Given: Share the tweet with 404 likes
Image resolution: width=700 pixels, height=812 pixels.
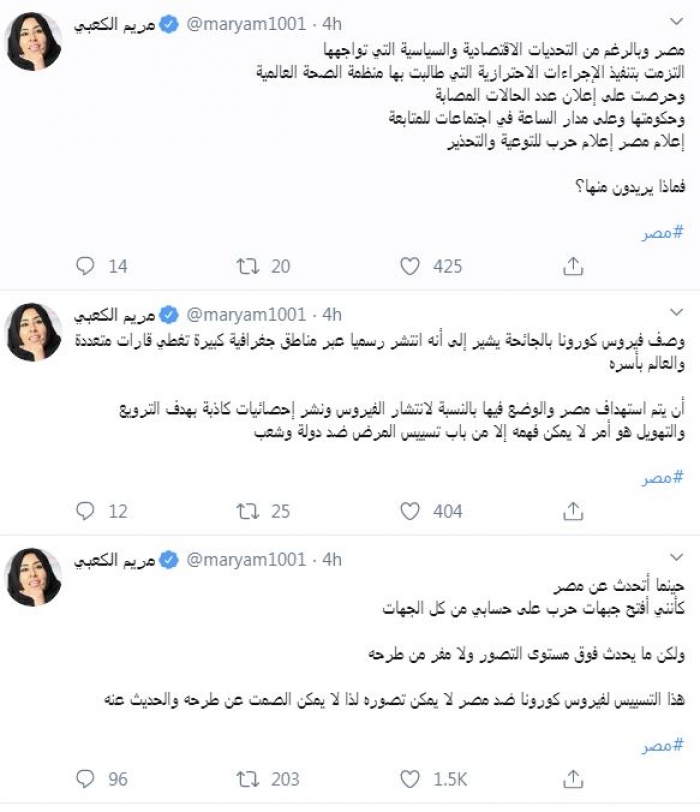Looking at the screenshot, I should [573, 511].
